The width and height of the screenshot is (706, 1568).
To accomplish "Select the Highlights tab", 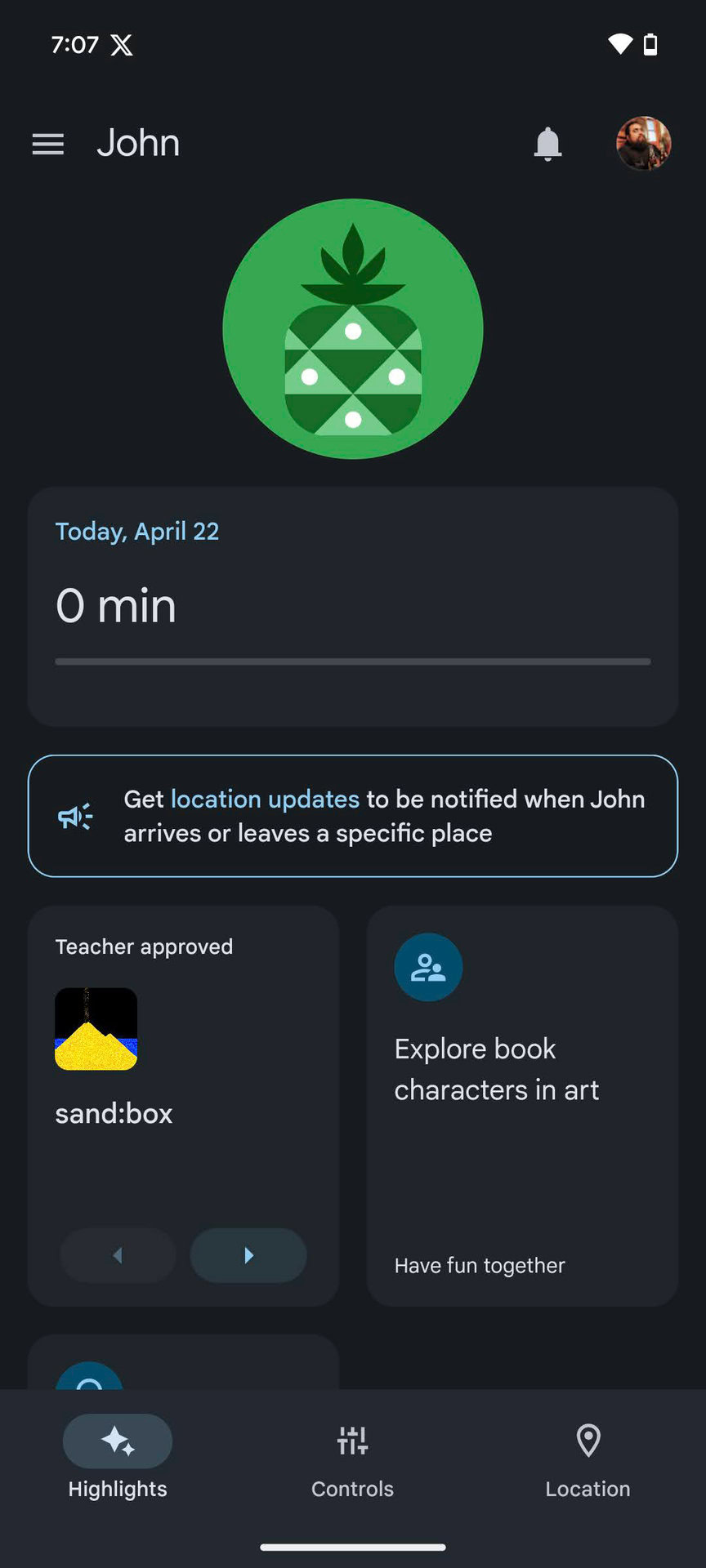I will [118, 1459].
